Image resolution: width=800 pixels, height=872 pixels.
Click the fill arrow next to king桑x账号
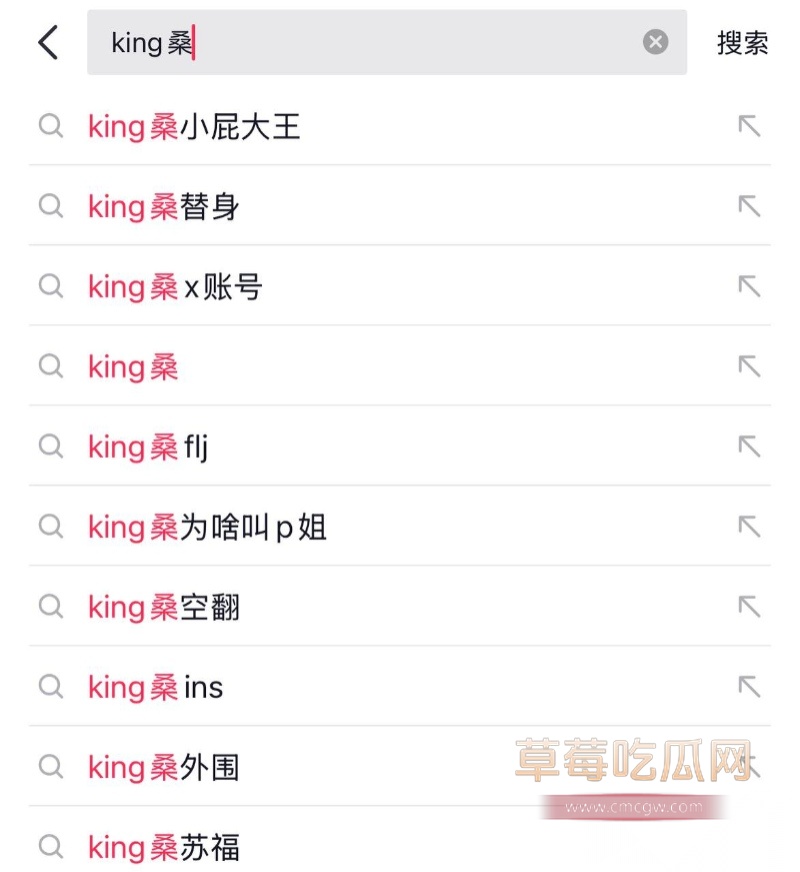pyautogui.click(x=748, y=286)
